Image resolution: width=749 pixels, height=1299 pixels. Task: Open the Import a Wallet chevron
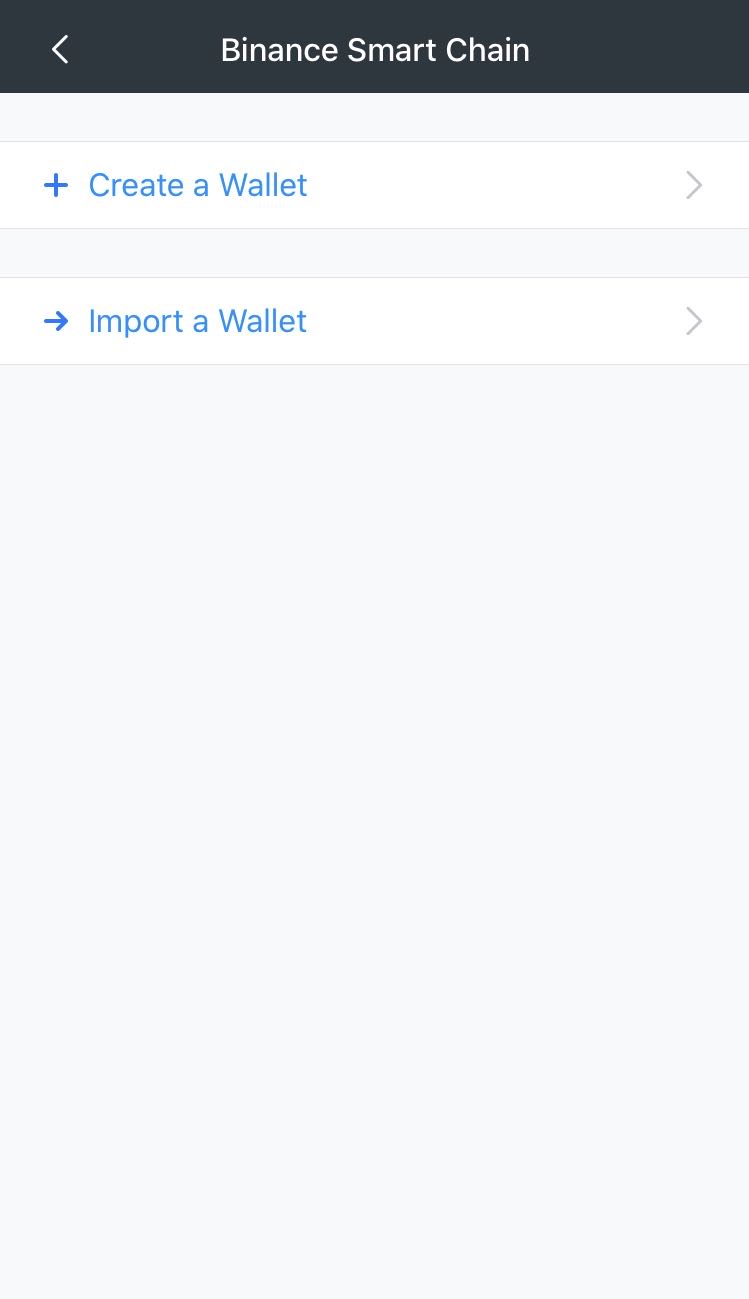pos(694,321)
